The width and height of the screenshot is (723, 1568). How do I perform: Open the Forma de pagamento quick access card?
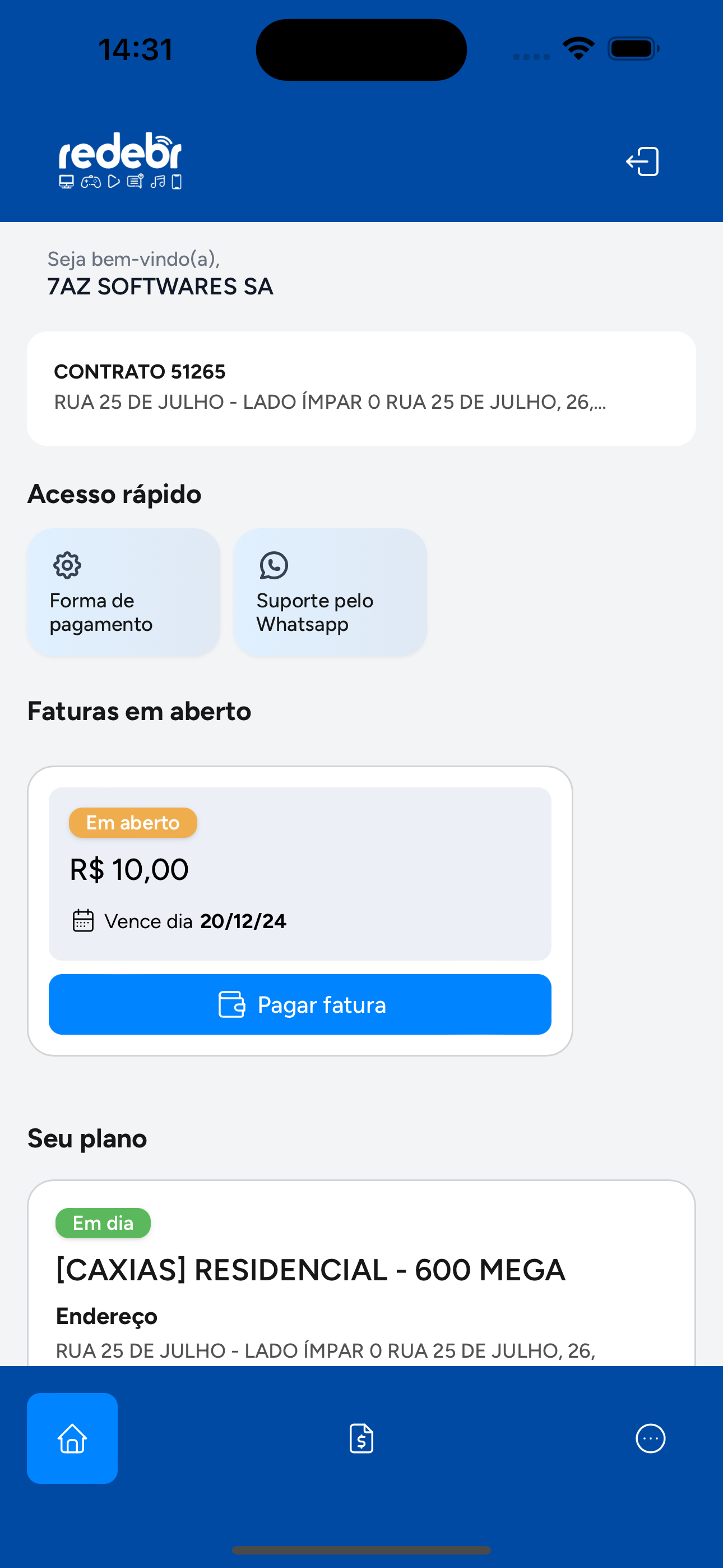[123, 591]
